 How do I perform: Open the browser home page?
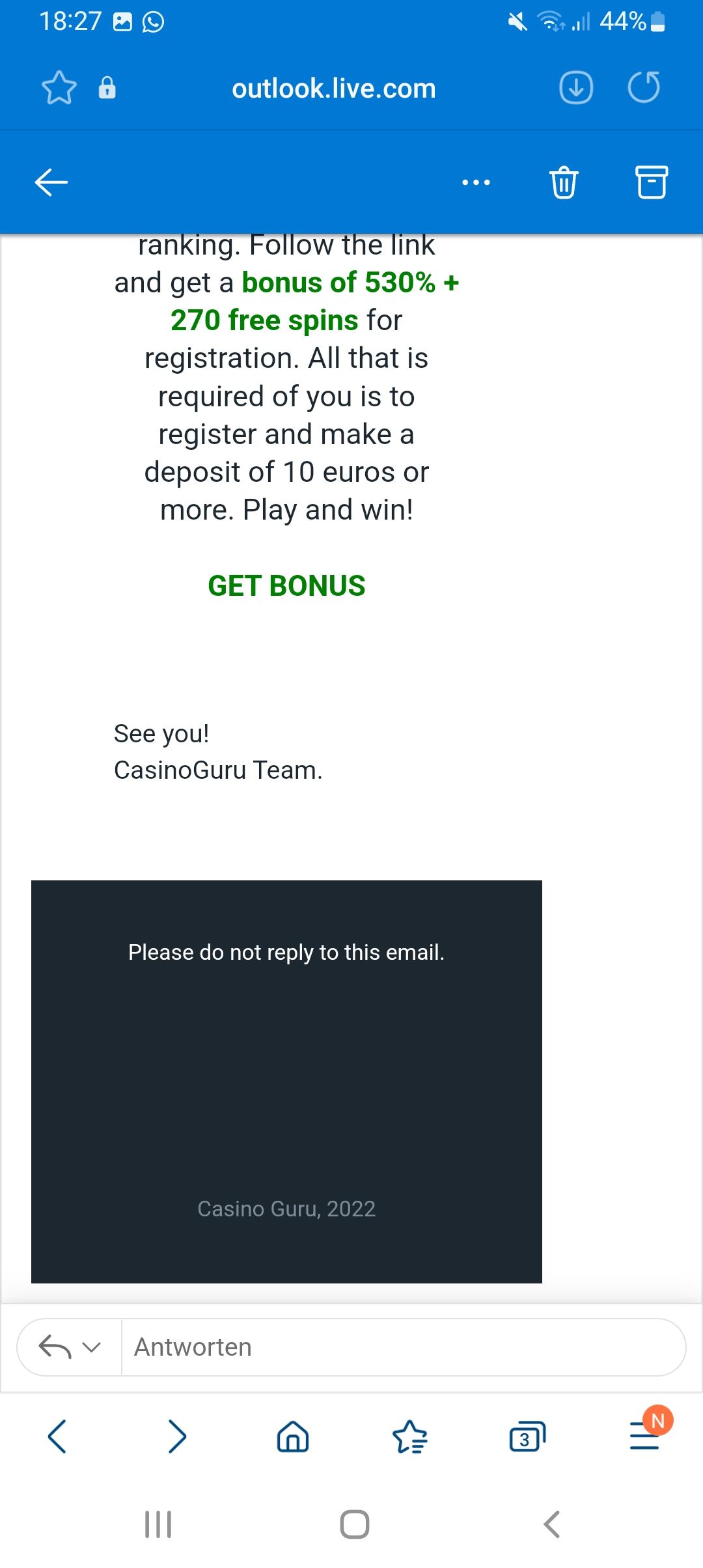(x=293, y=1436)
